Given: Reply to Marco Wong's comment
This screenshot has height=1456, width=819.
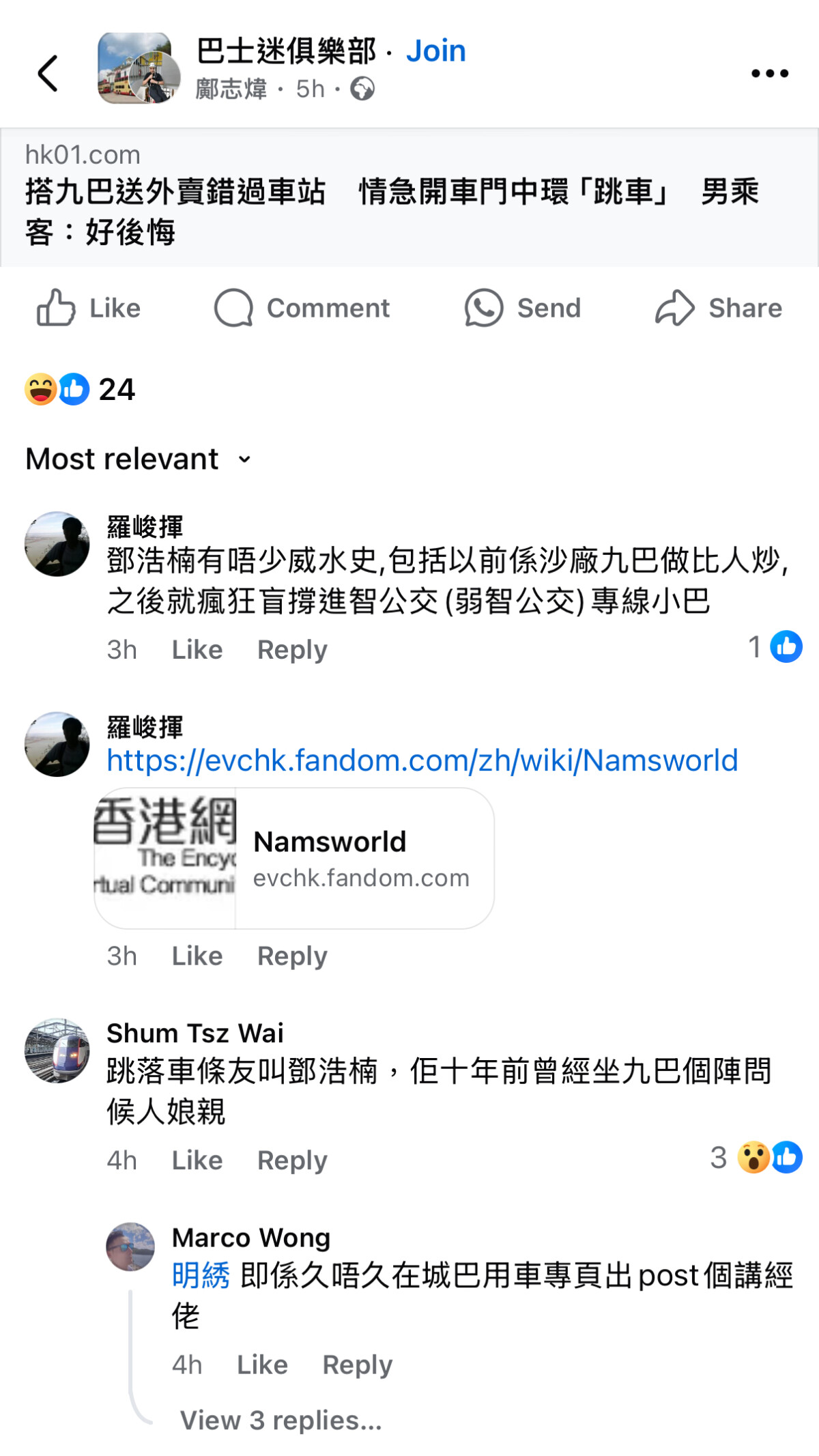Looking at the screenshot, I should coord(357,1365).
